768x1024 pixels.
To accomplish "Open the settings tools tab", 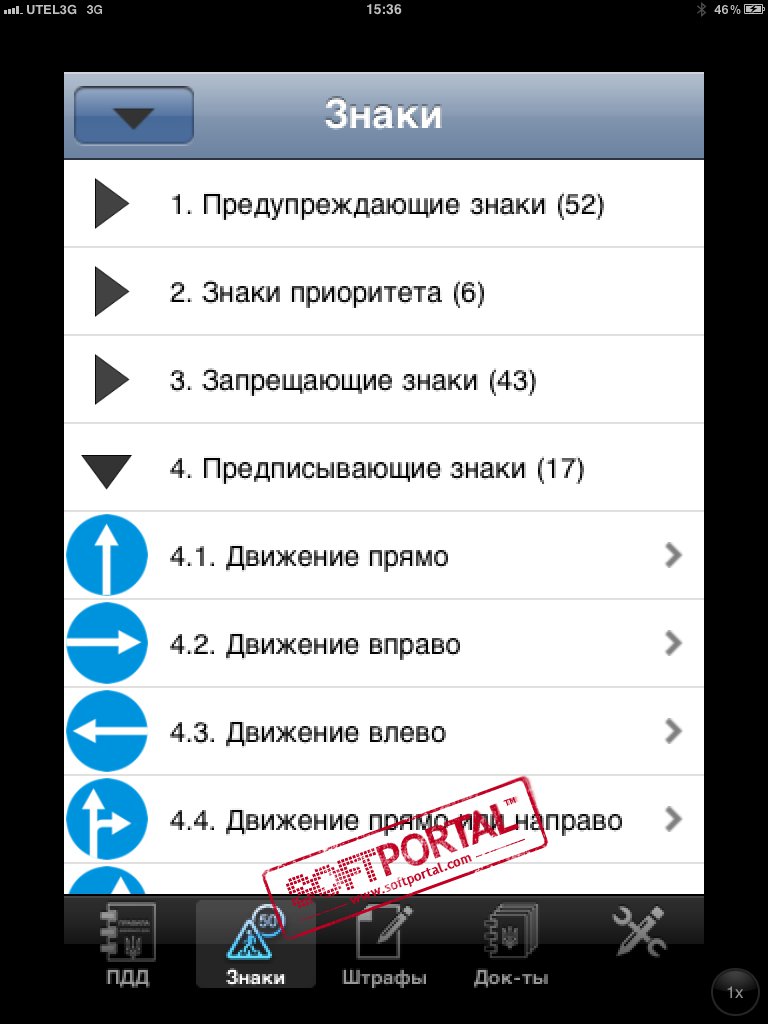I will pyautogui.click(x=639, y=933).
